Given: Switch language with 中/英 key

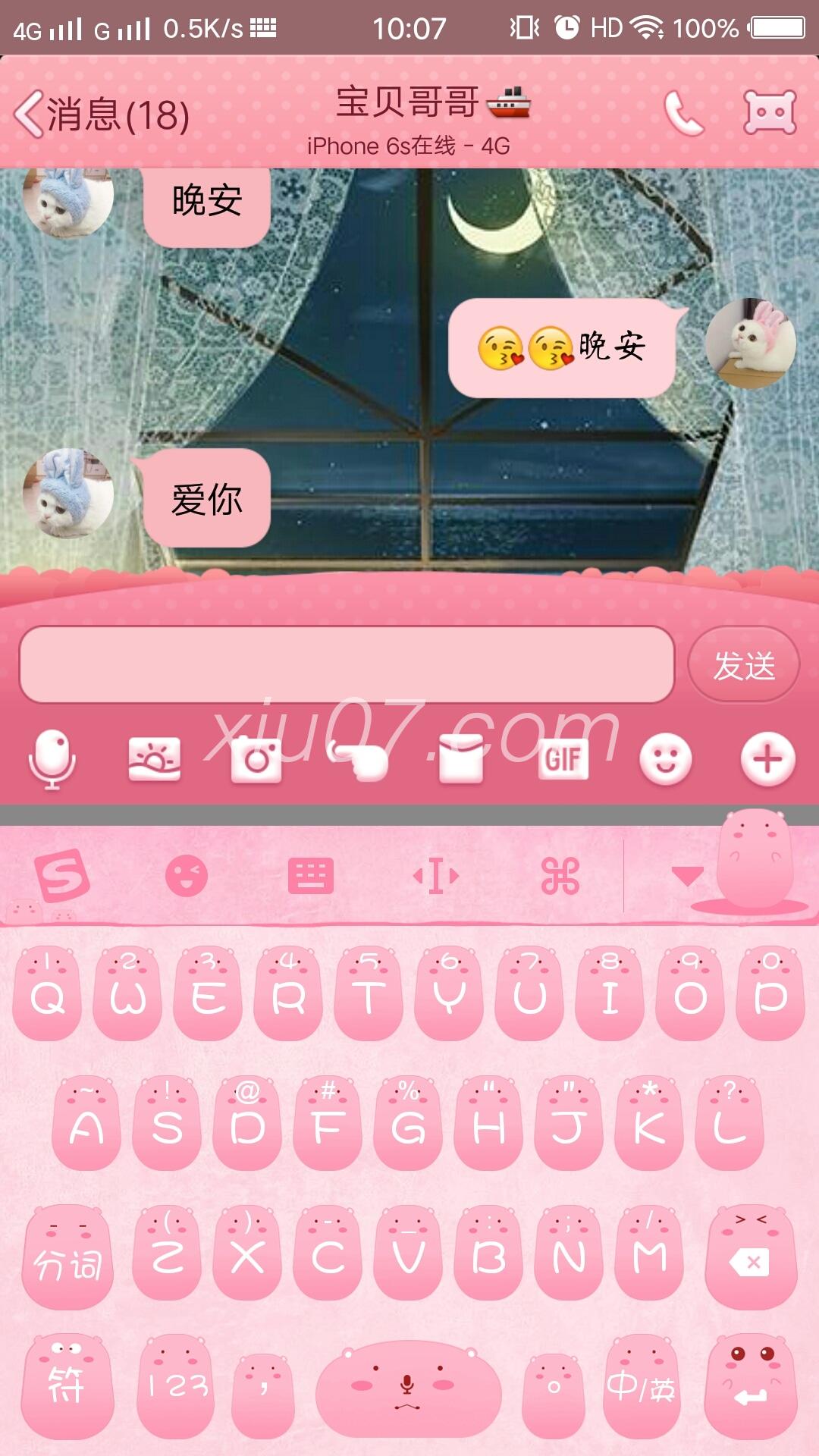Looking at the screenshot, I should point(642,1386).
